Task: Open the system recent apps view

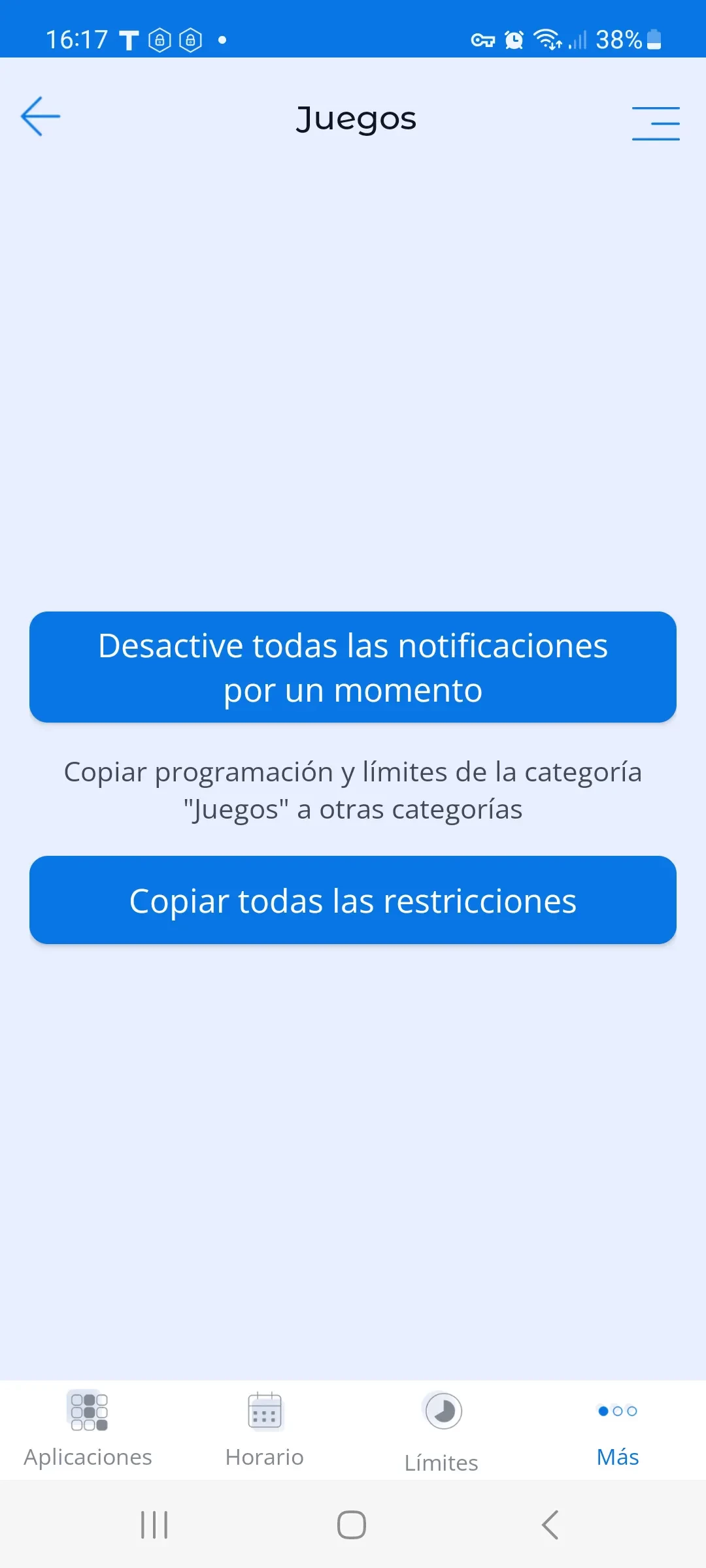Action: coord(154,1525)
